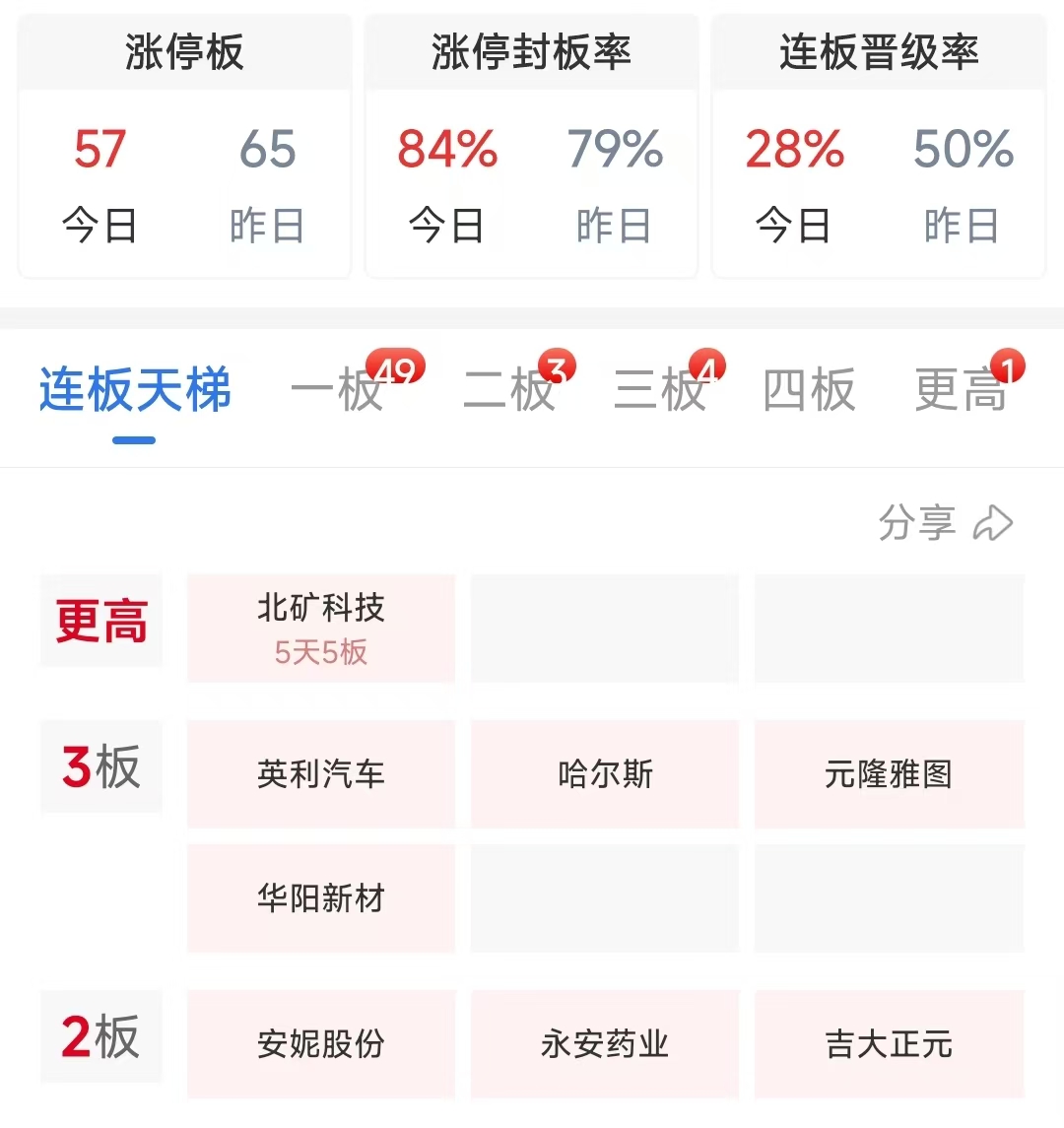Open stock 安妮股份
The image size is (1064, 1128).
pyautogui.click(x=321, y=1043)
